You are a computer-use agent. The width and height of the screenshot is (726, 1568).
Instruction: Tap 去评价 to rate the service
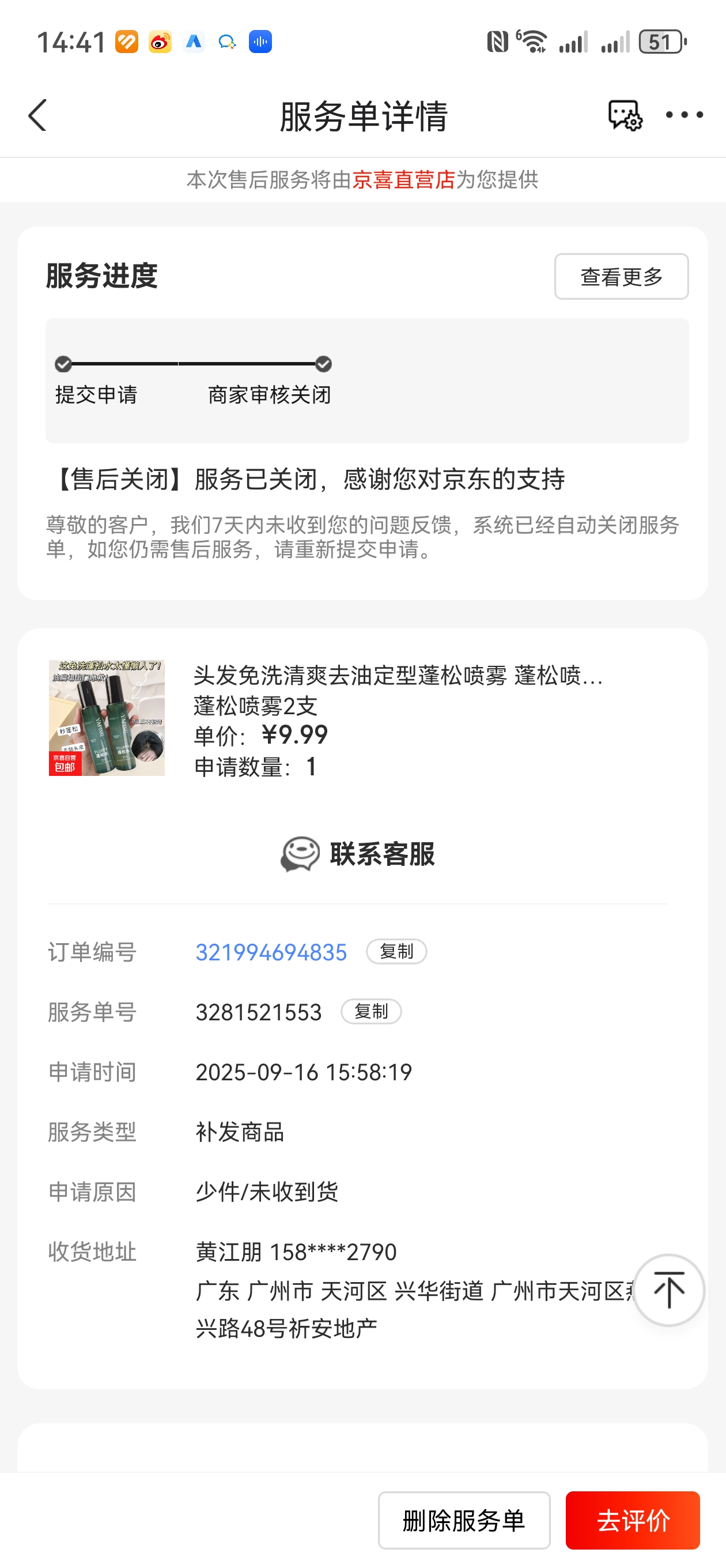pyautogui.click(x=632, y=1521)
